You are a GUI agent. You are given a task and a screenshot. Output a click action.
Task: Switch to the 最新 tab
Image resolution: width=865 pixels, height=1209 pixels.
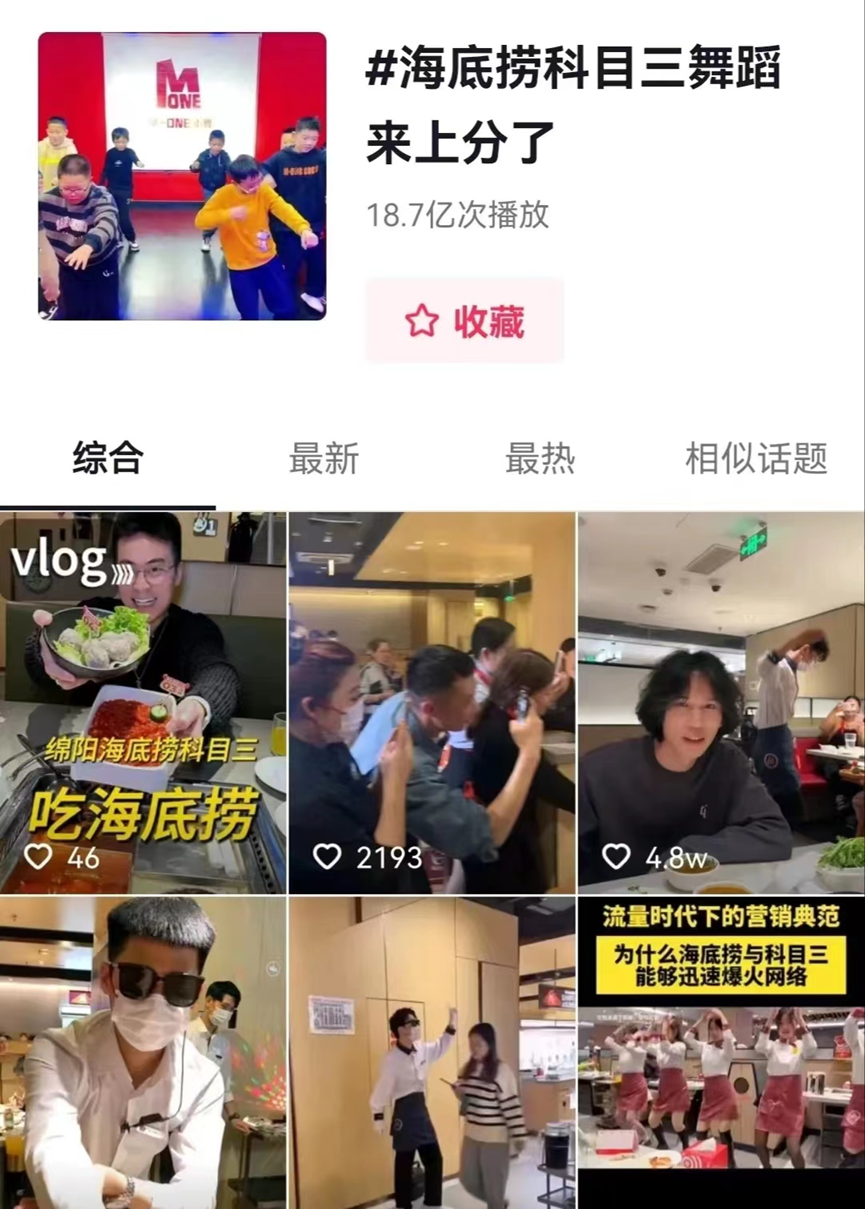pos(323,459)
